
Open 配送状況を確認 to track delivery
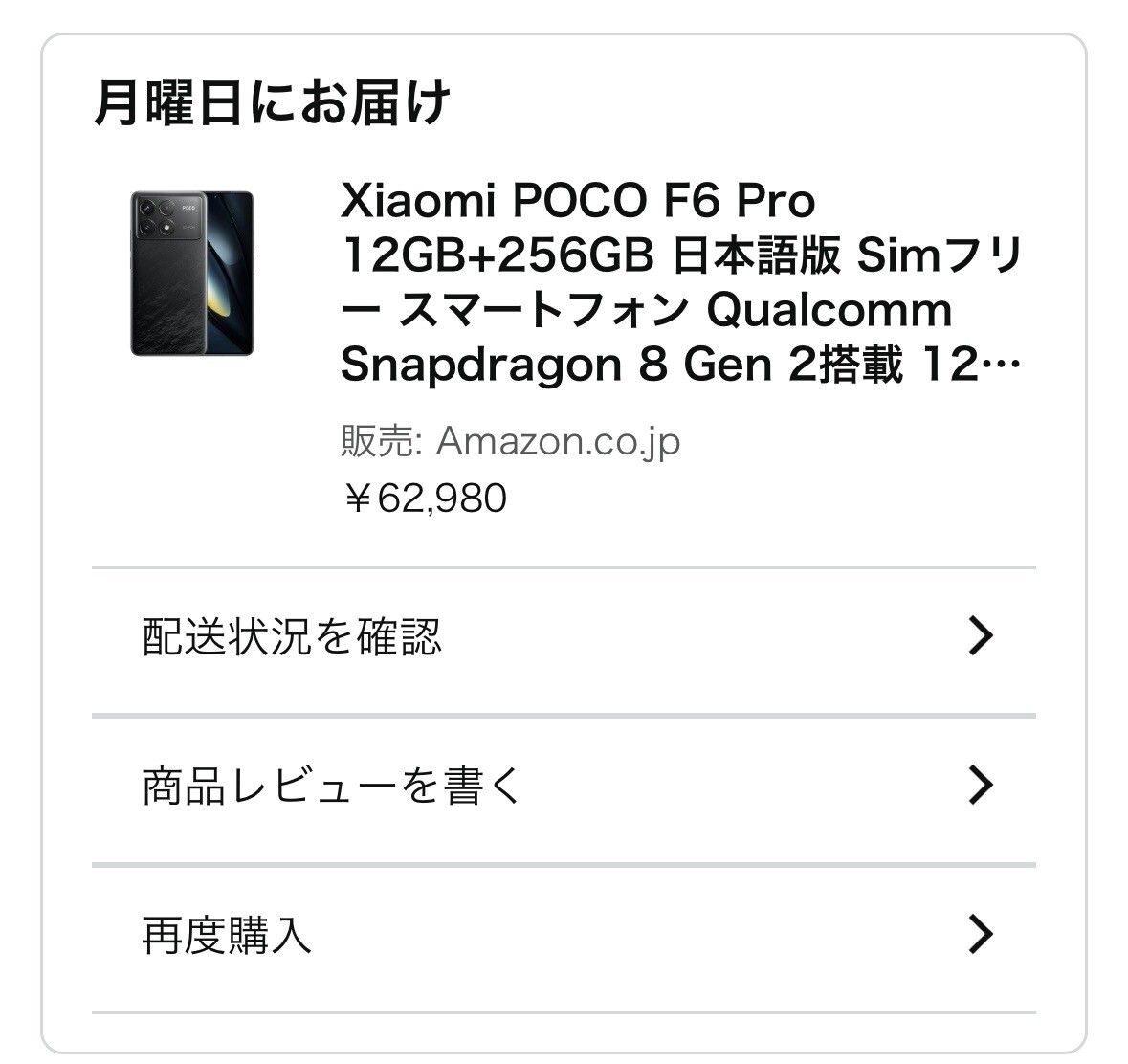[564, 637]
